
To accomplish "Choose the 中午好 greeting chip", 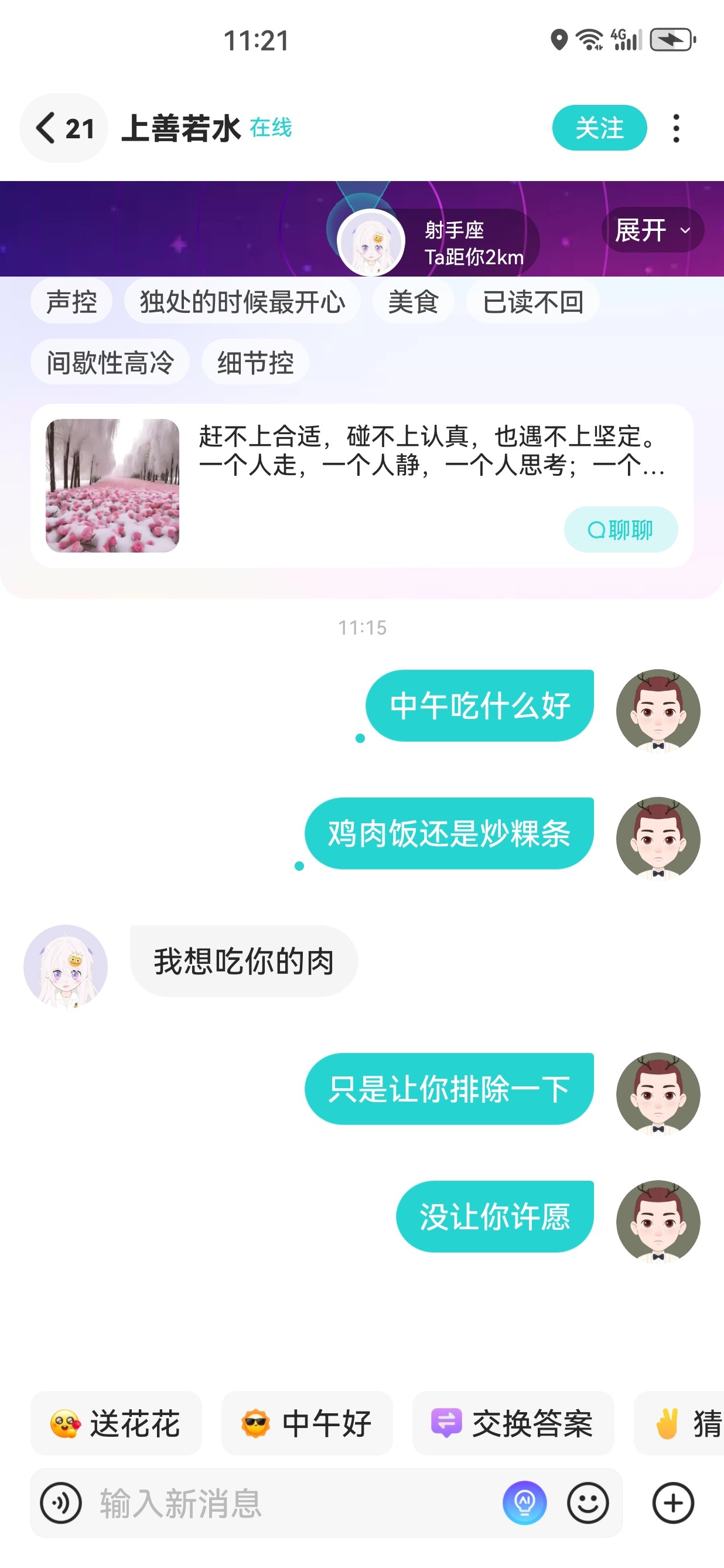I will pos(306,1424).
